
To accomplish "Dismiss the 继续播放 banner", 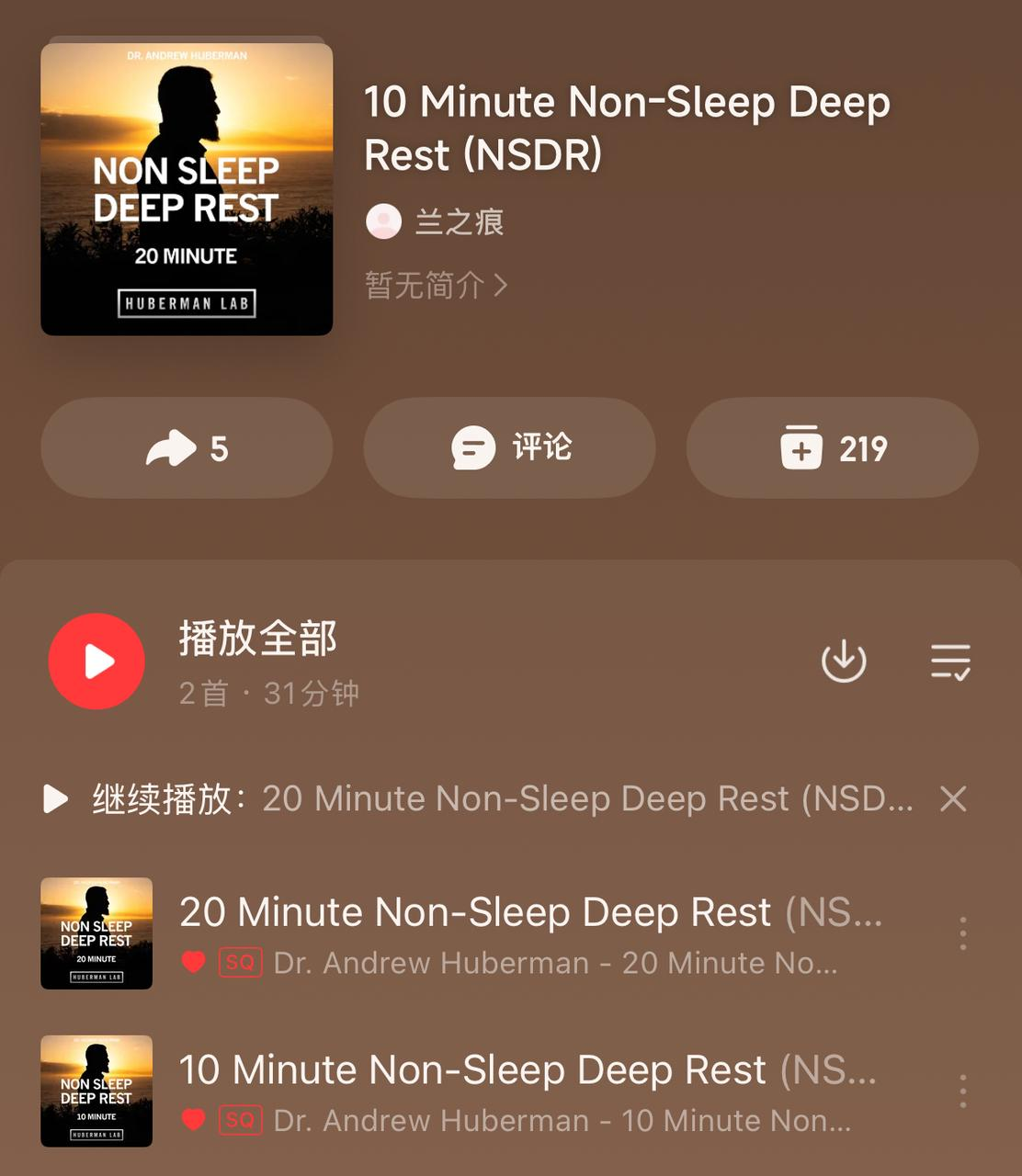I will (953, 798).
